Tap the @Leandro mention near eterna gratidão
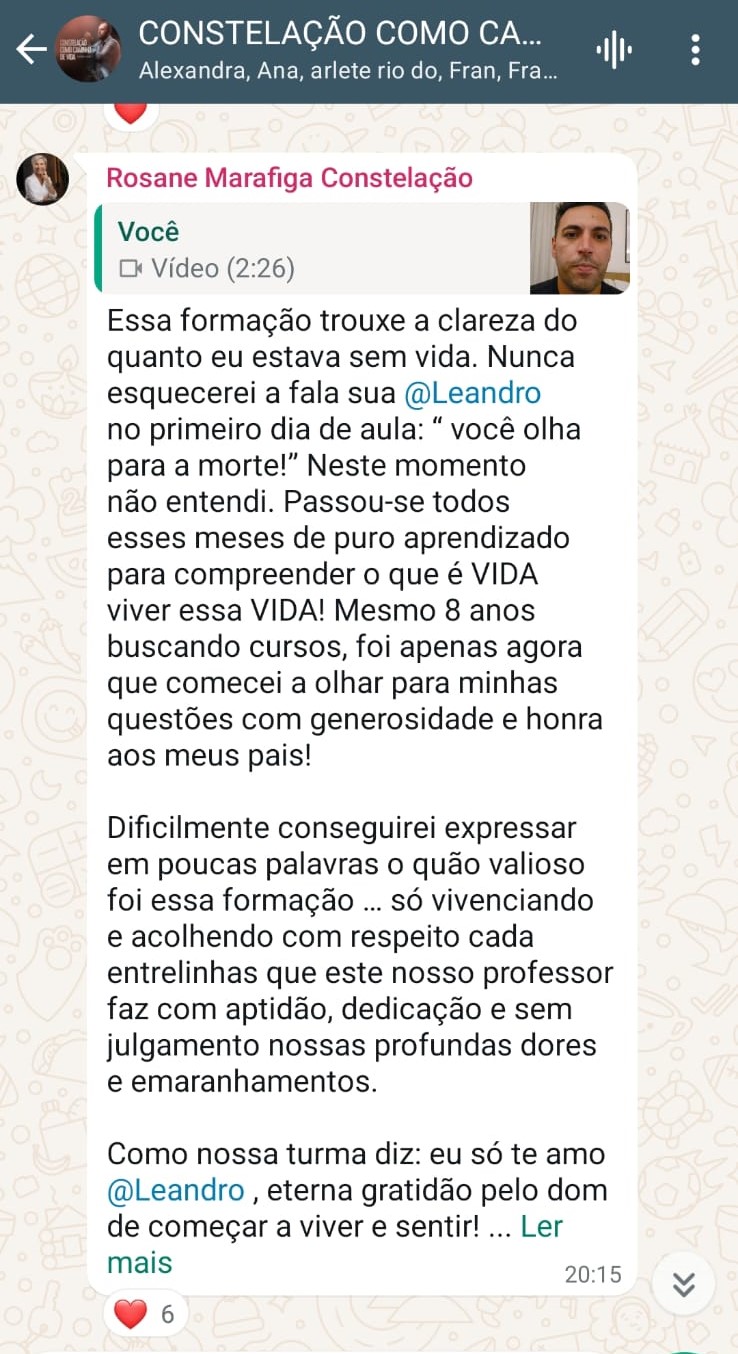Image resolution: width=738 pixels, height=1354 pixels. tap(172, 1190)
